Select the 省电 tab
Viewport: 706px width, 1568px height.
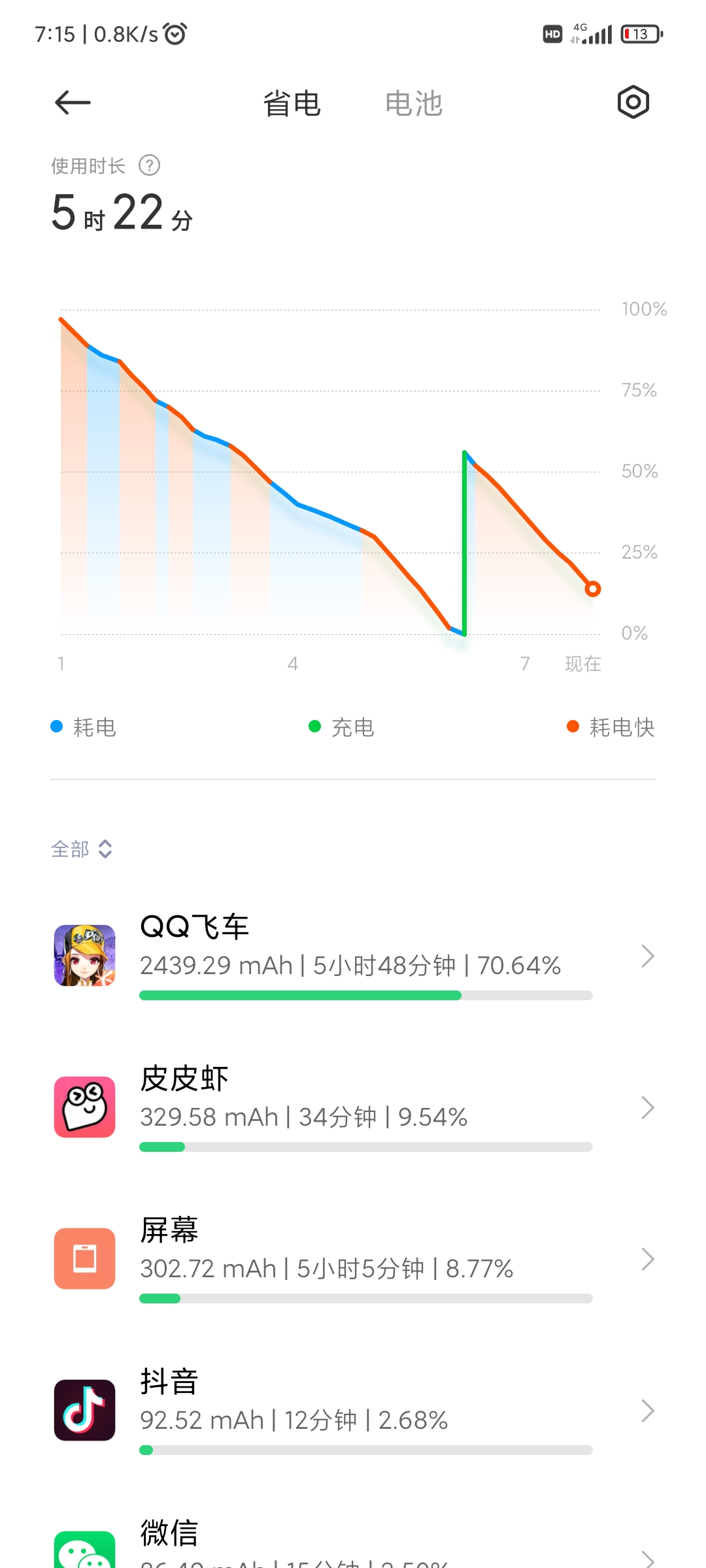(x=292, y=103)
